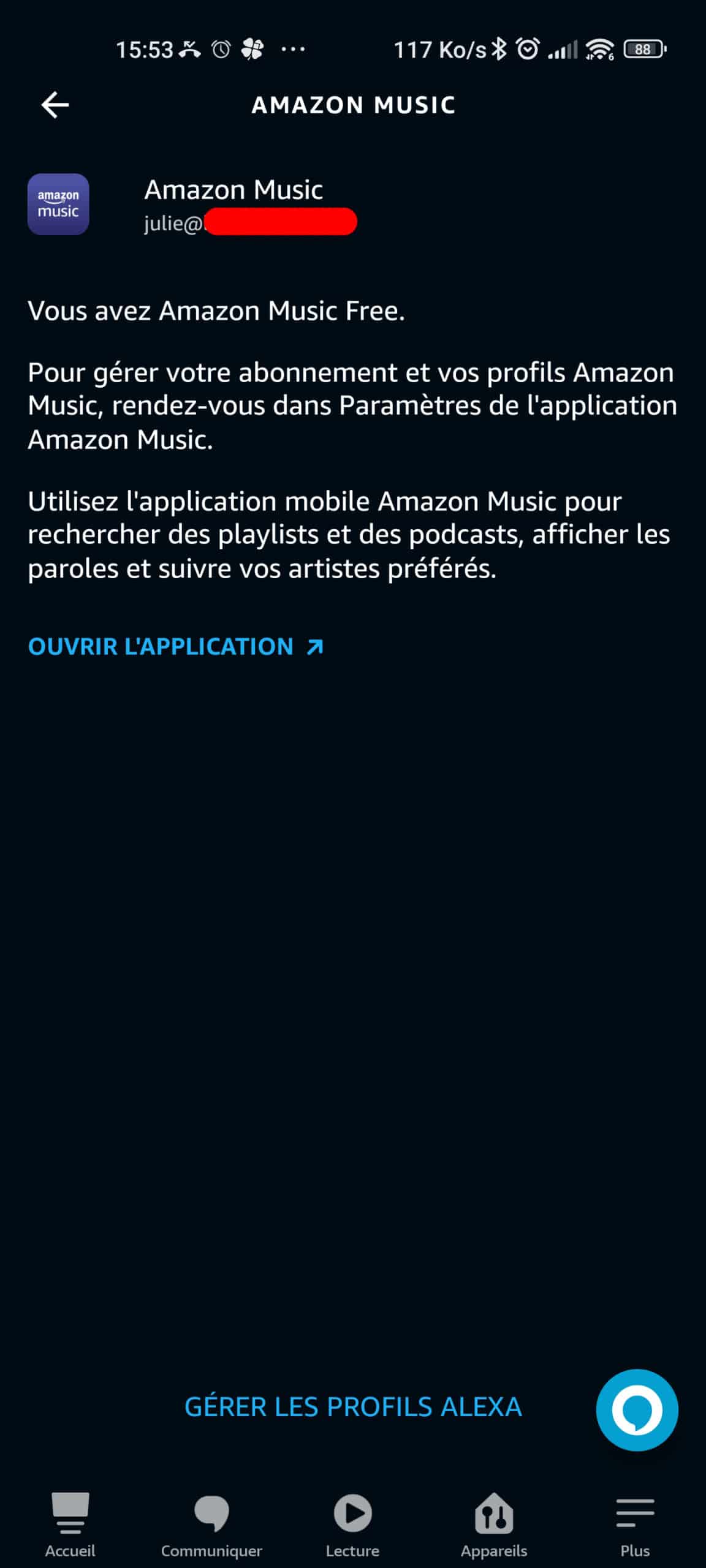
Task: Activate the Alexa voice button
Action: (637, 1410)
